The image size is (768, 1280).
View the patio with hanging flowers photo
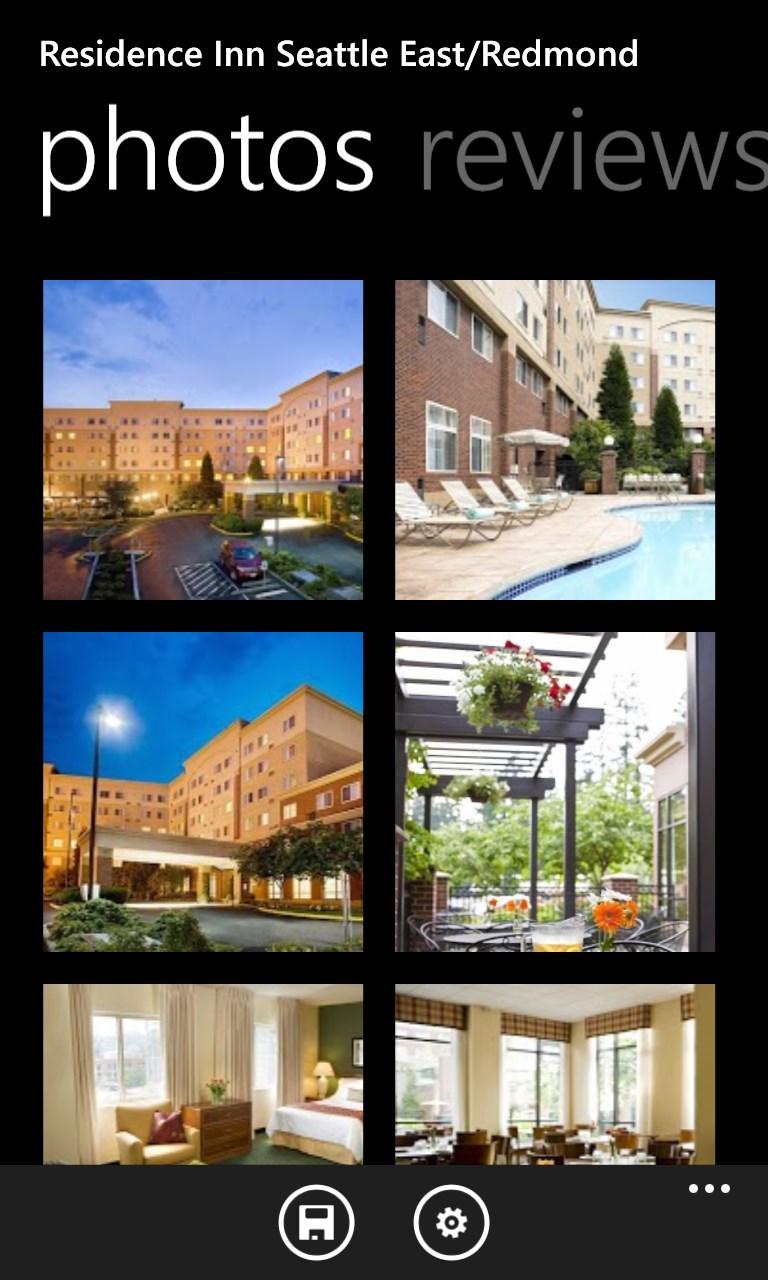(x=555, y=792)
